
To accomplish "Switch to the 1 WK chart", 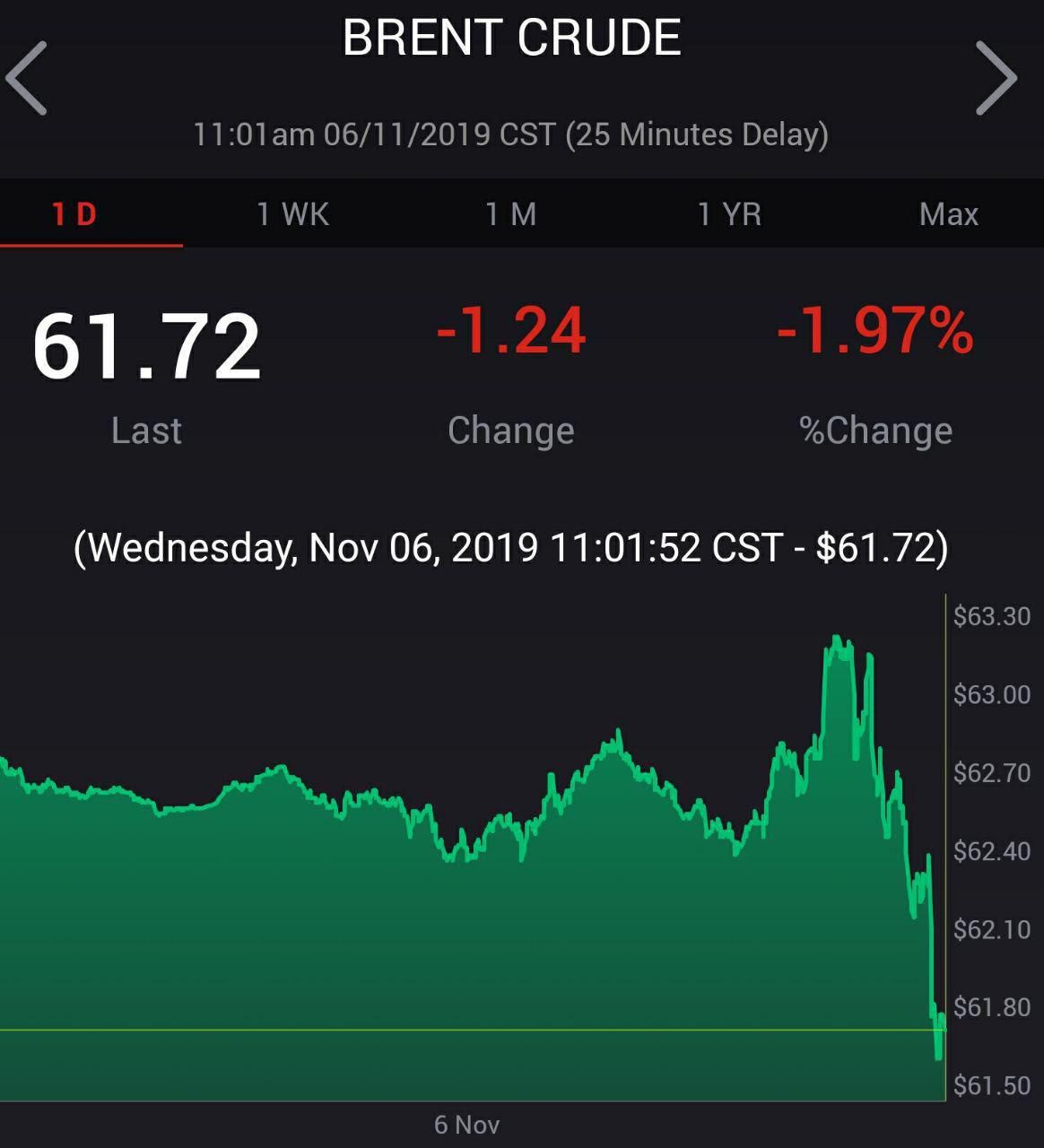I will pos(293,214).
